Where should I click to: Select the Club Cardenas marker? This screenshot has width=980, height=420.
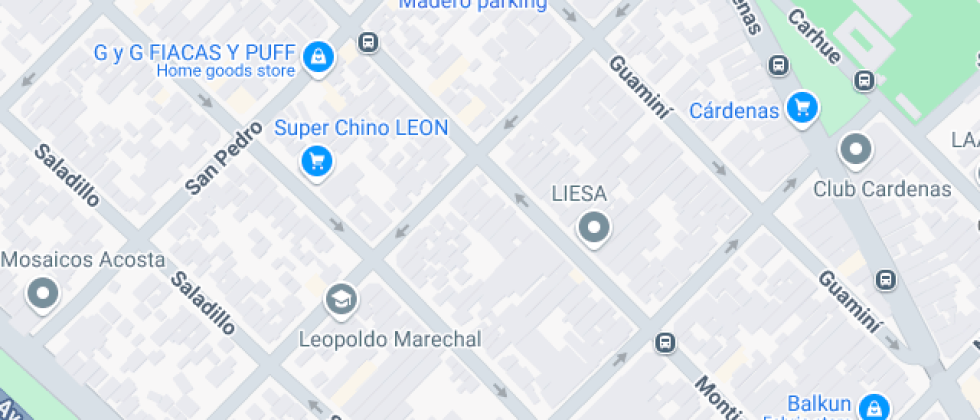pos(855,151)
